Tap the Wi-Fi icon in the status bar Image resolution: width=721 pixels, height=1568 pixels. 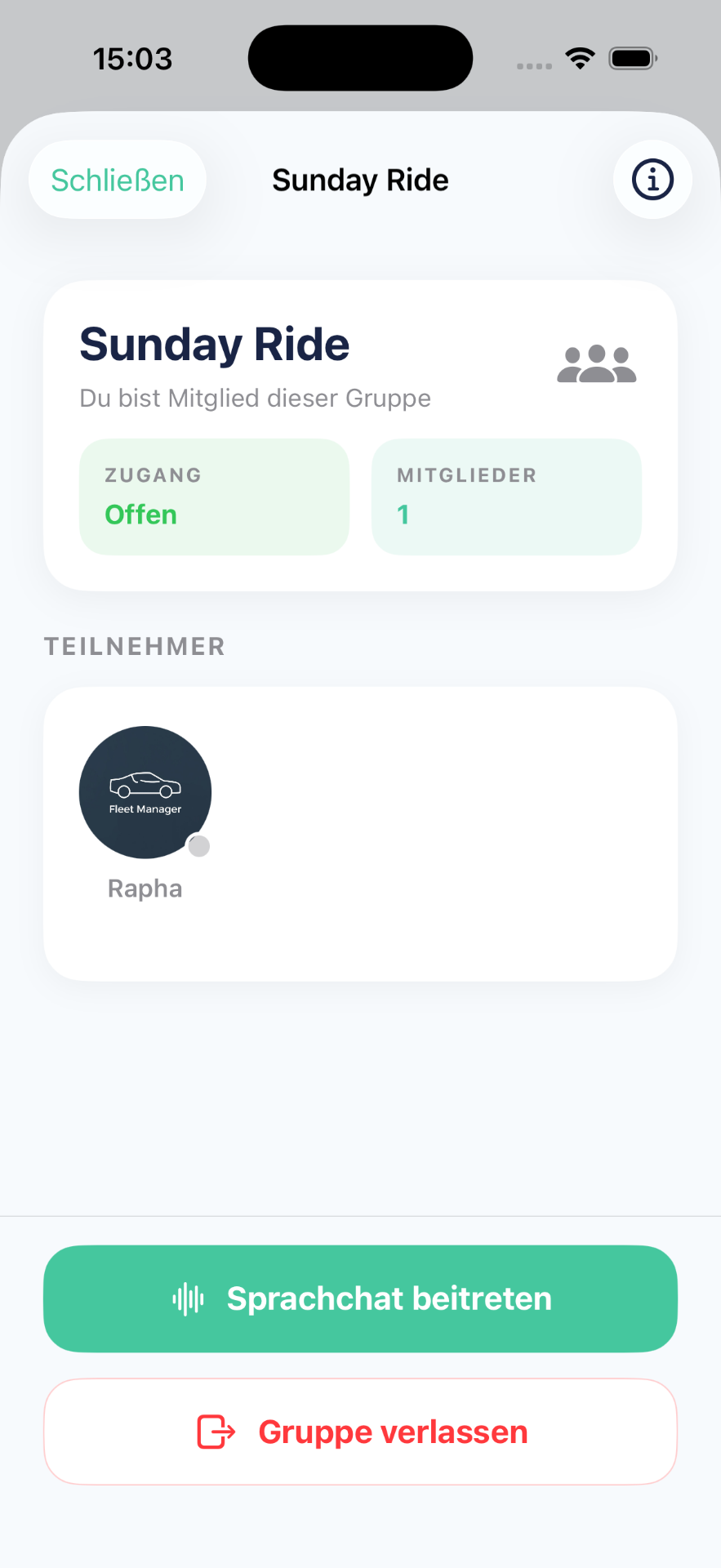point(580,57)
